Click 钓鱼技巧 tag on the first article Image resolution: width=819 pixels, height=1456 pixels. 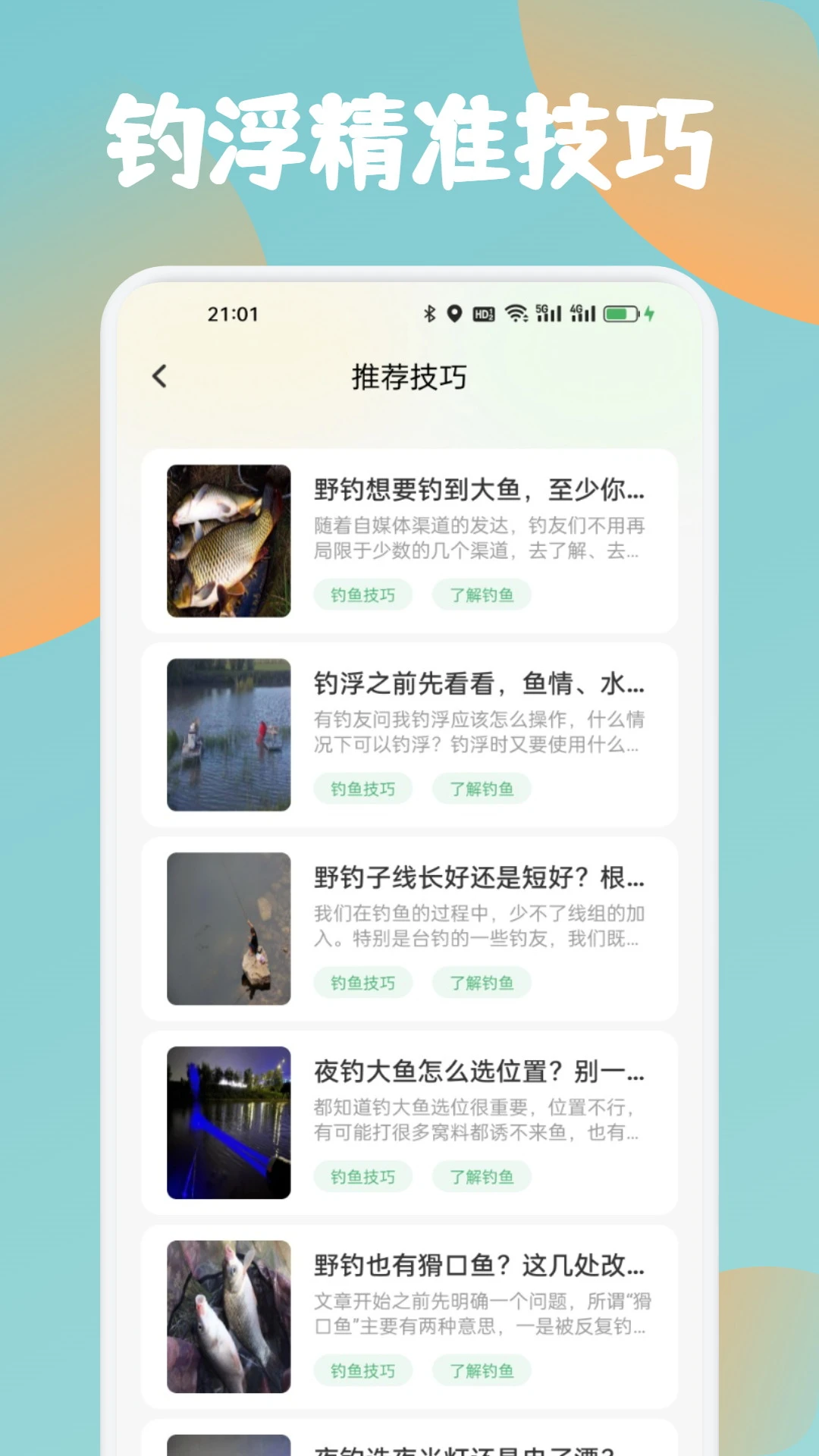pos(362,595)
